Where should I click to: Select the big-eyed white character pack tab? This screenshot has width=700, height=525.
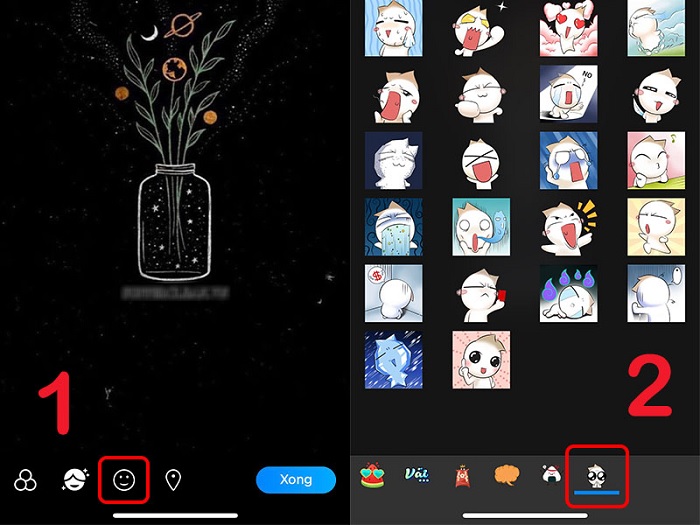click(x=598, y=474)
